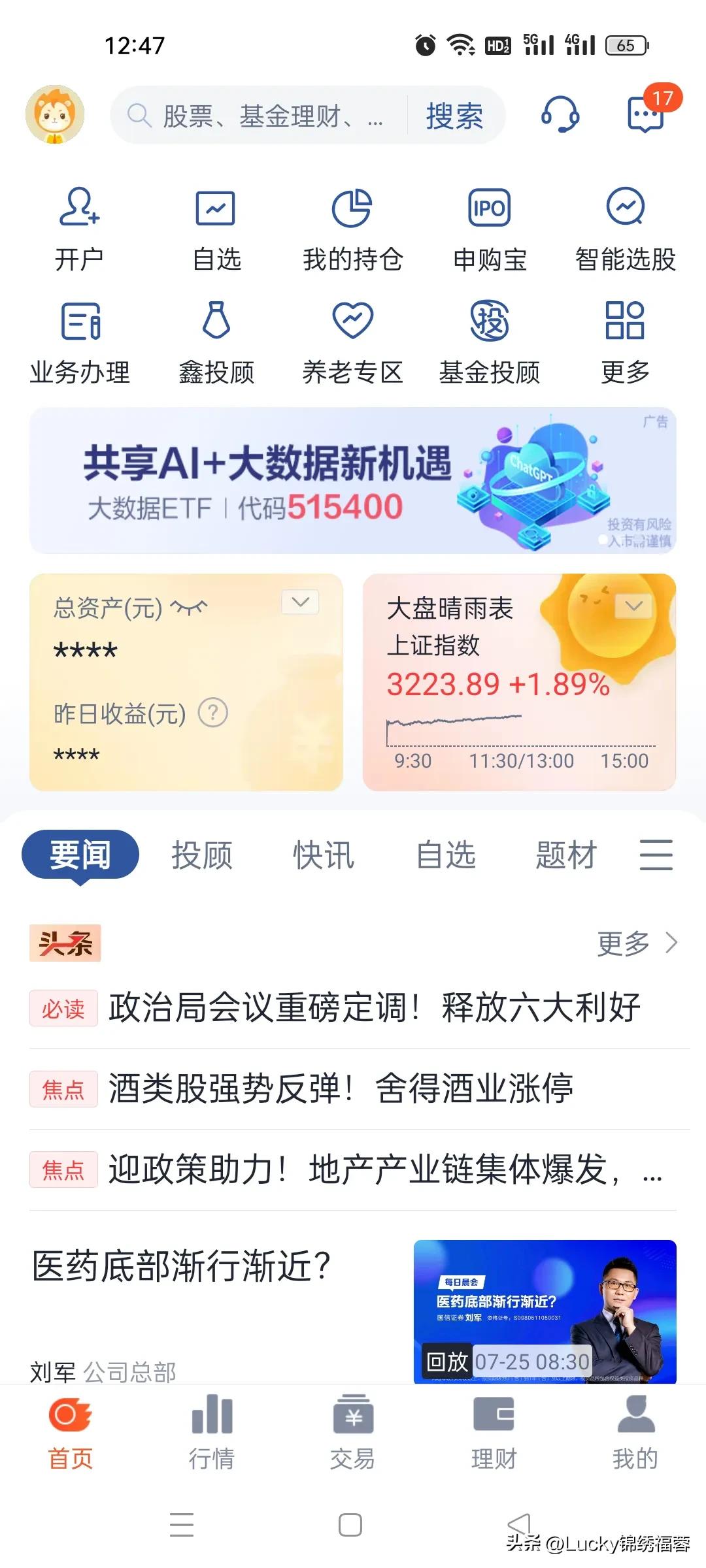The height and width of the screenshot is (1568, 706).
Task: Open 我的持仓 holdings section
Action: (x=353, y=229)
